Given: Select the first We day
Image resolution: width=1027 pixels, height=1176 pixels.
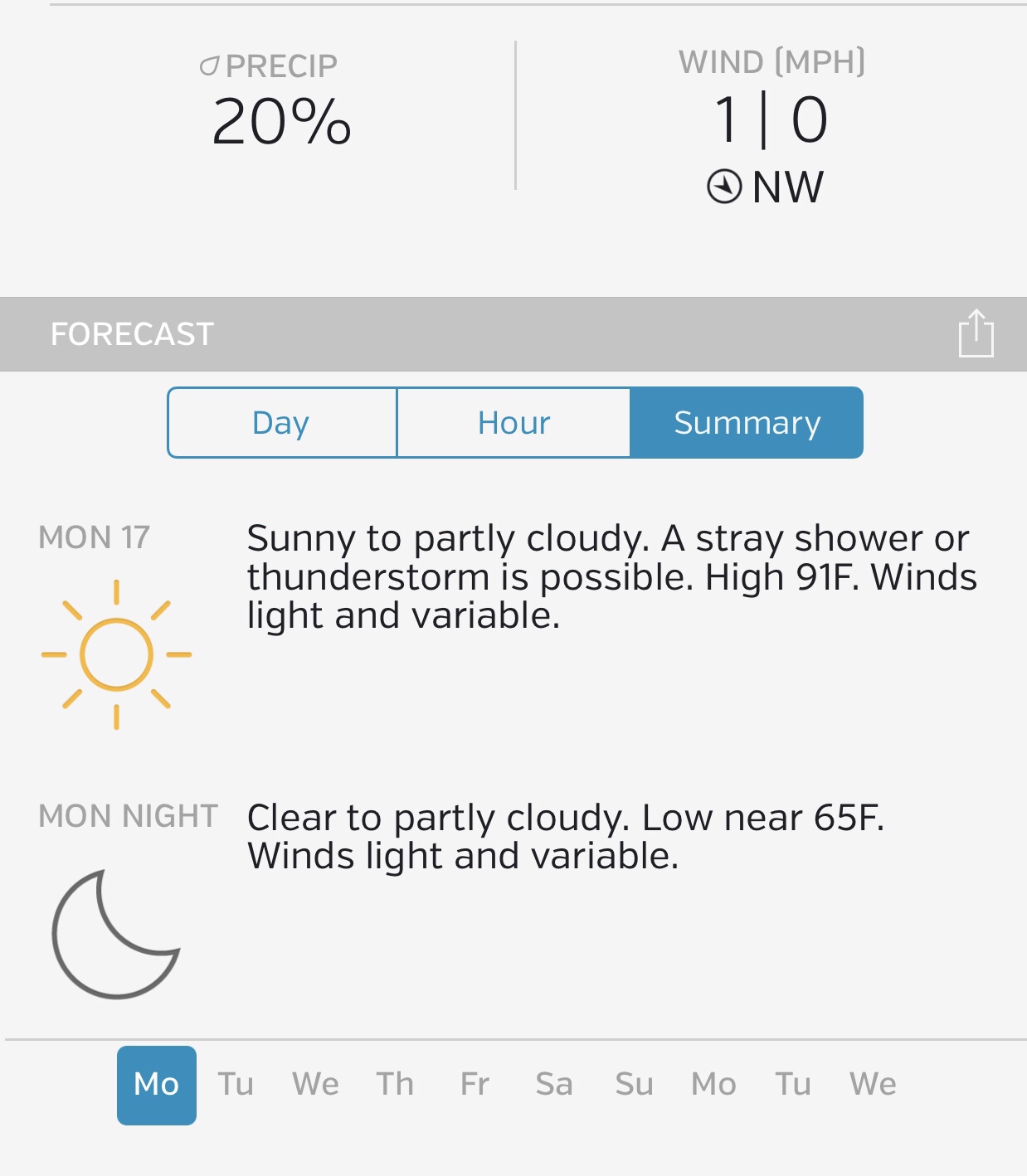Looking at the screenshot, I should coord(315,1085).
